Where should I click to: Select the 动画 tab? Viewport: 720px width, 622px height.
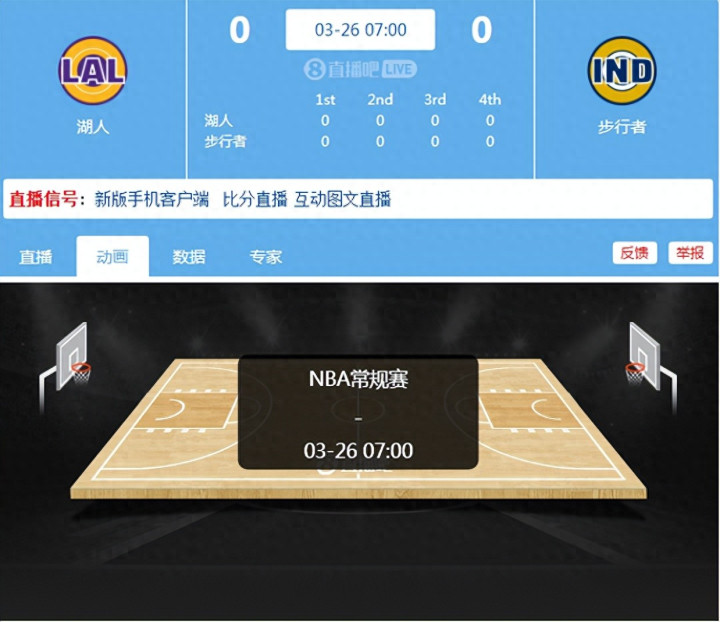tap(112, 257)
